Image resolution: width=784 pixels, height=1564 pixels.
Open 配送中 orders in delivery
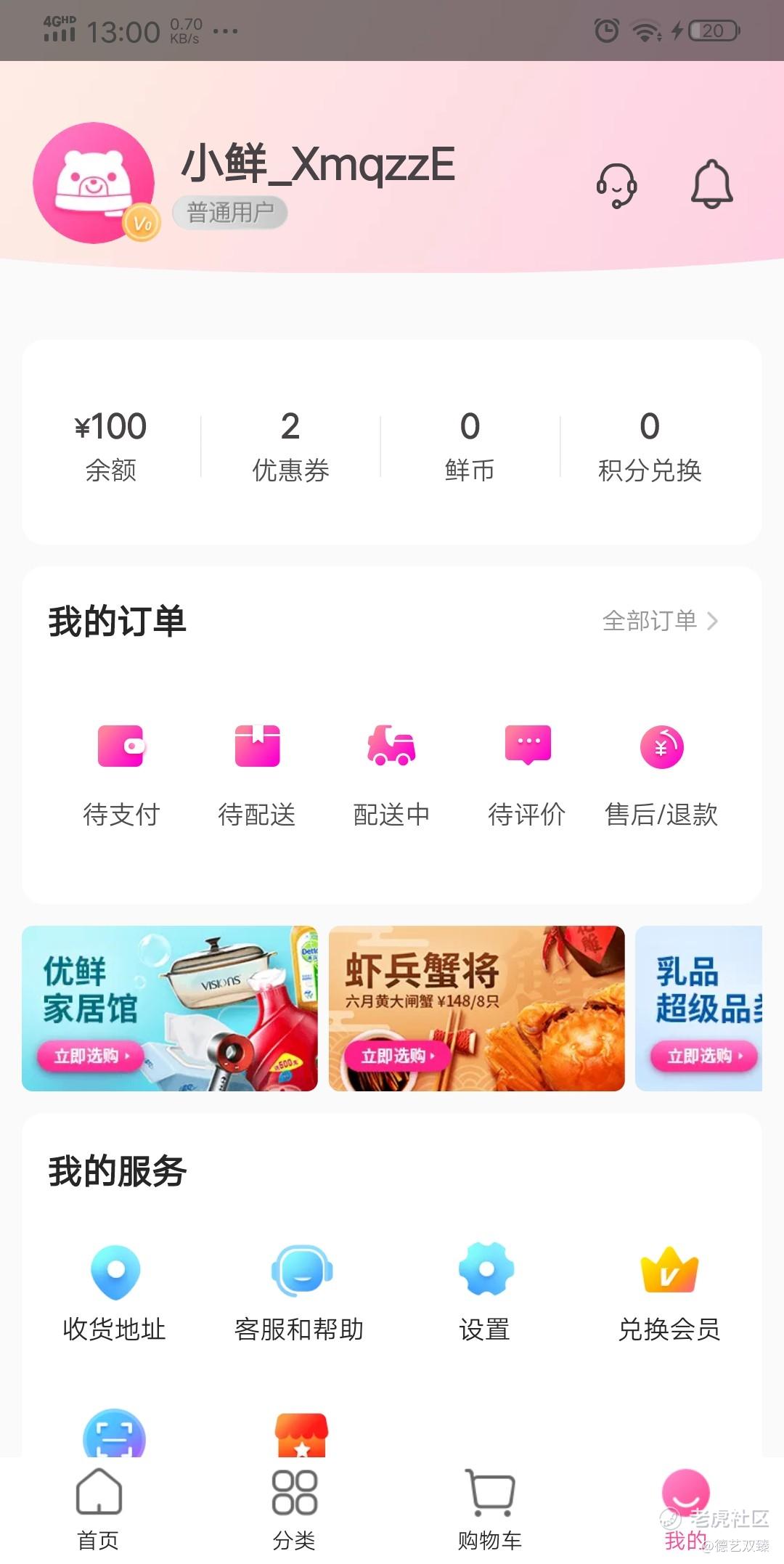[x=391, y=774]
